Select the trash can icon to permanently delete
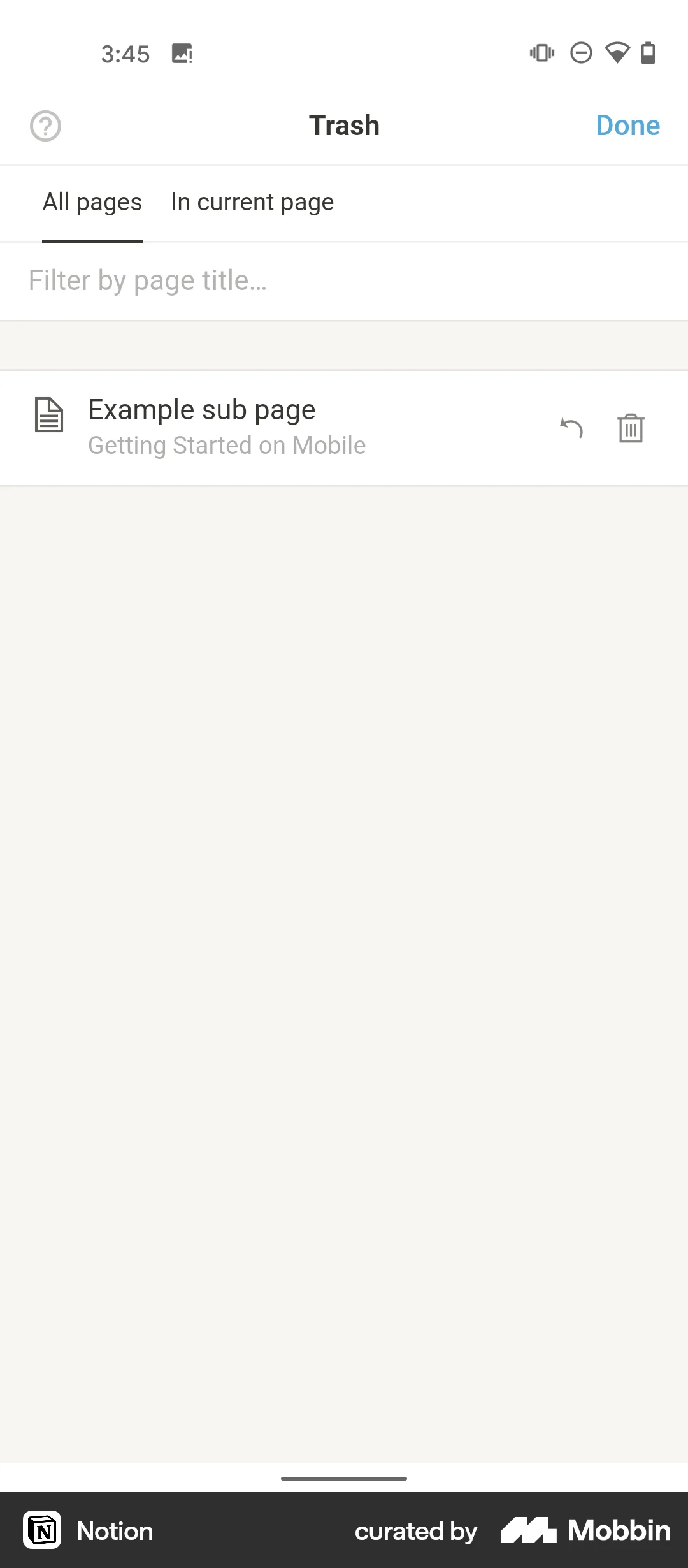 629,428
